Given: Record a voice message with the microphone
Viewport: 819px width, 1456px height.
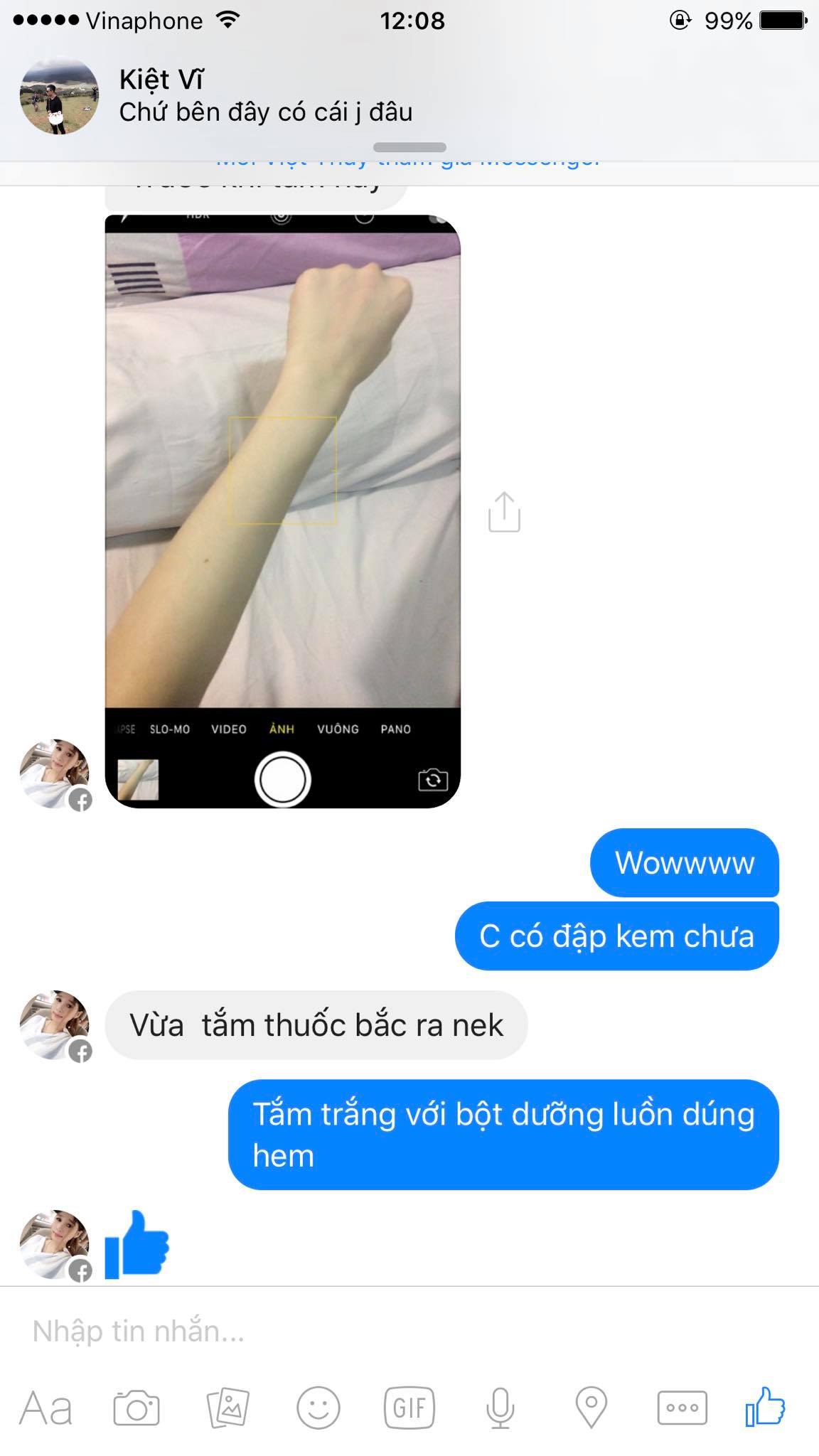Looking at the screenshot, I should point(500,1408).
